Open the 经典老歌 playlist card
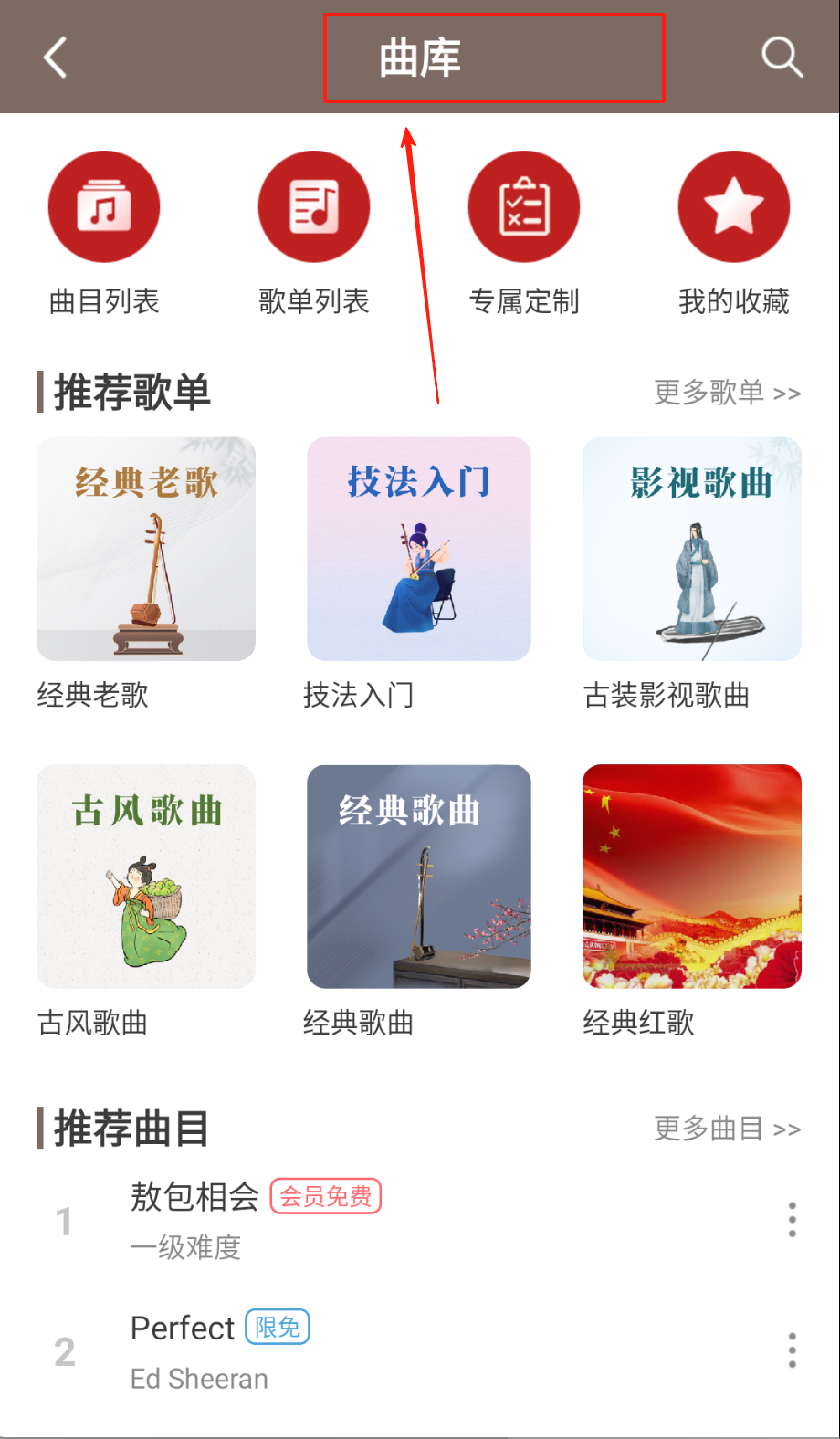The height and width of the screenshot is (1439, 840). [x=146, y=549]
